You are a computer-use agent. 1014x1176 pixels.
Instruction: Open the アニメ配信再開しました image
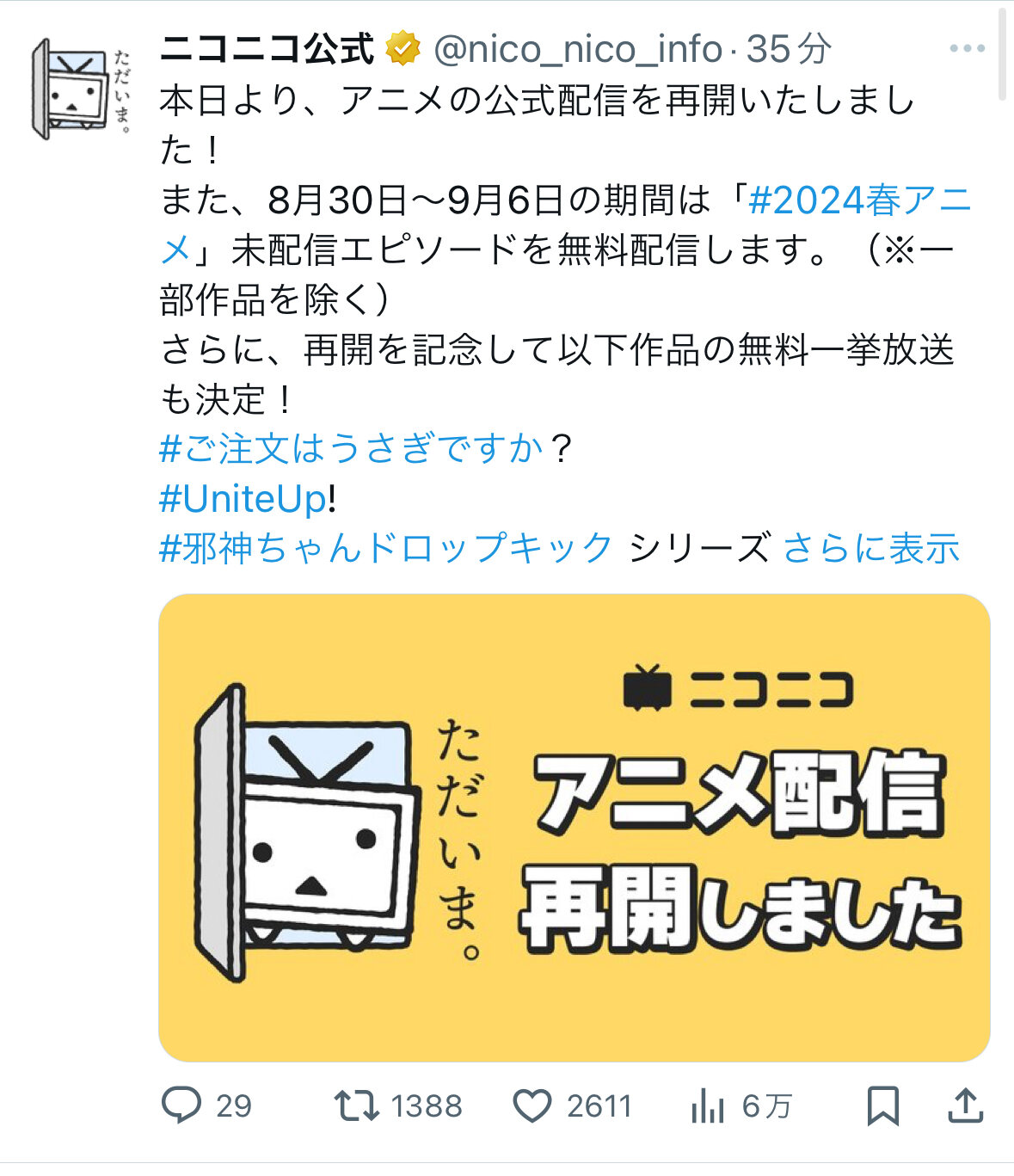(575, 828)
